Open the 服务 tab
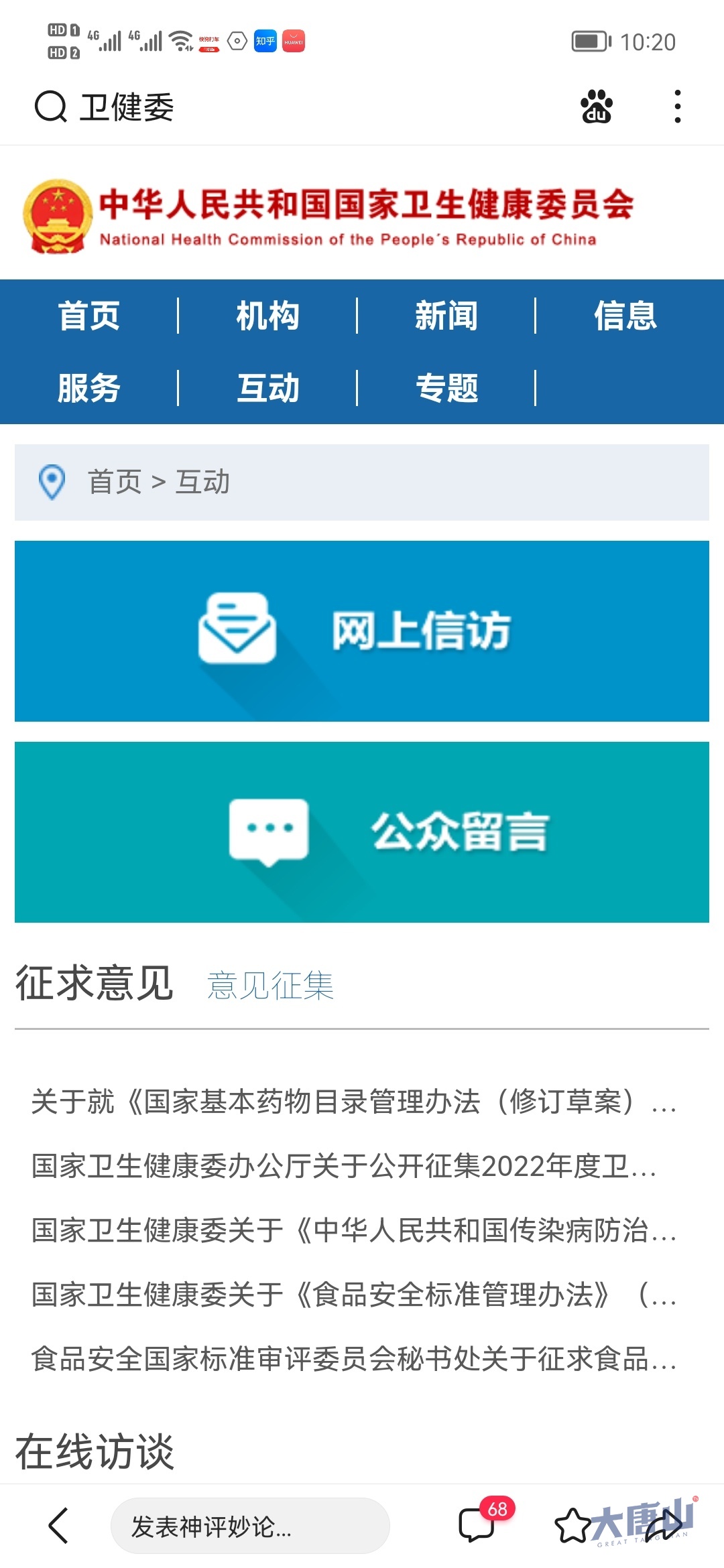This screenshot has width=724, height=1568. click(x=89, y=388)
